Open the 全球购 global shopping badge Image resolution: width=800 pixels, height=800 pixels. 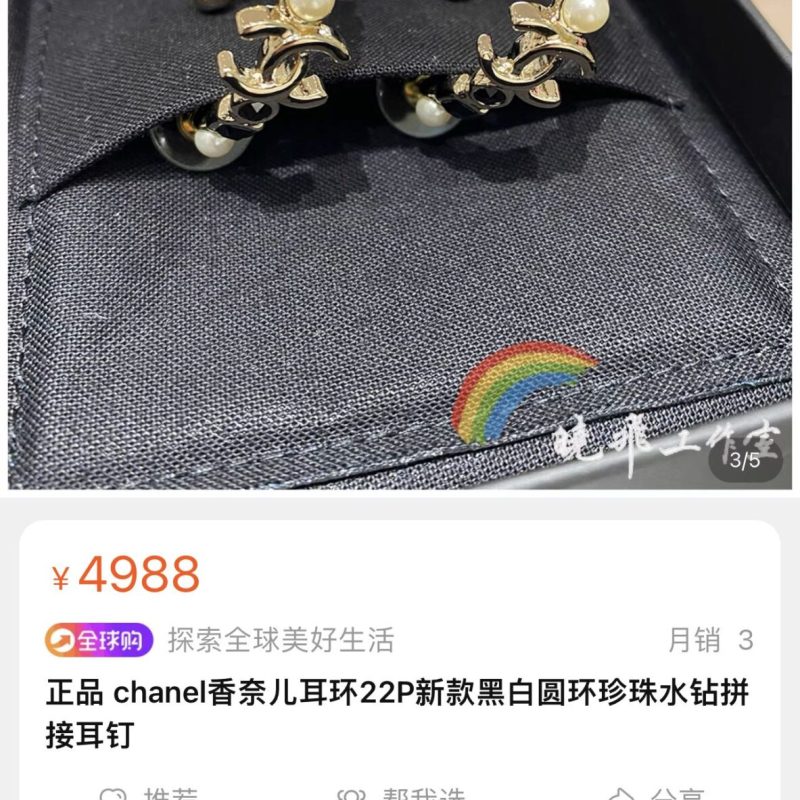point(99,640)
